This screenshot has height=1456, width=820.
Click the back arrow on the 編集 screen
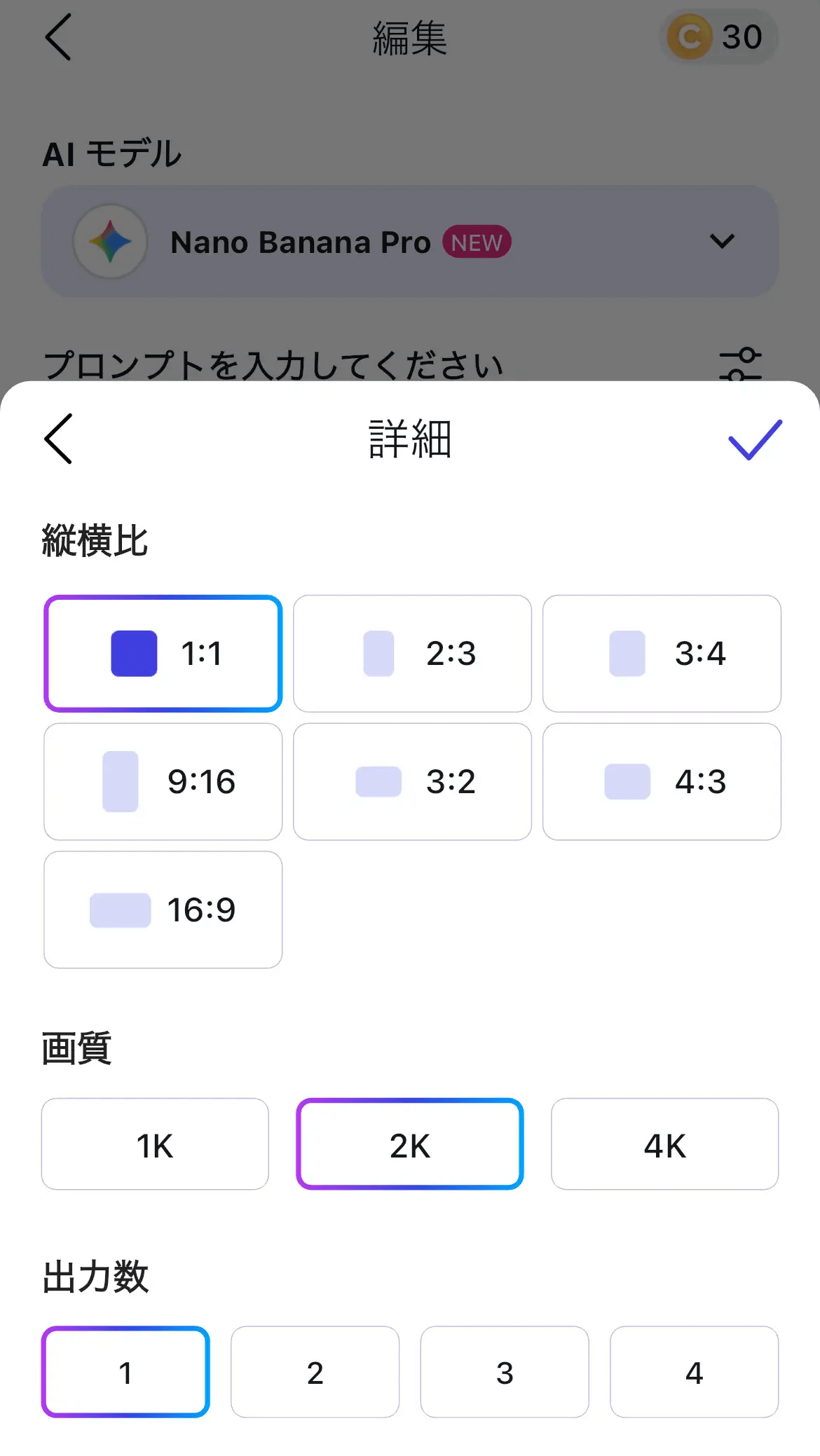(58, 38)
